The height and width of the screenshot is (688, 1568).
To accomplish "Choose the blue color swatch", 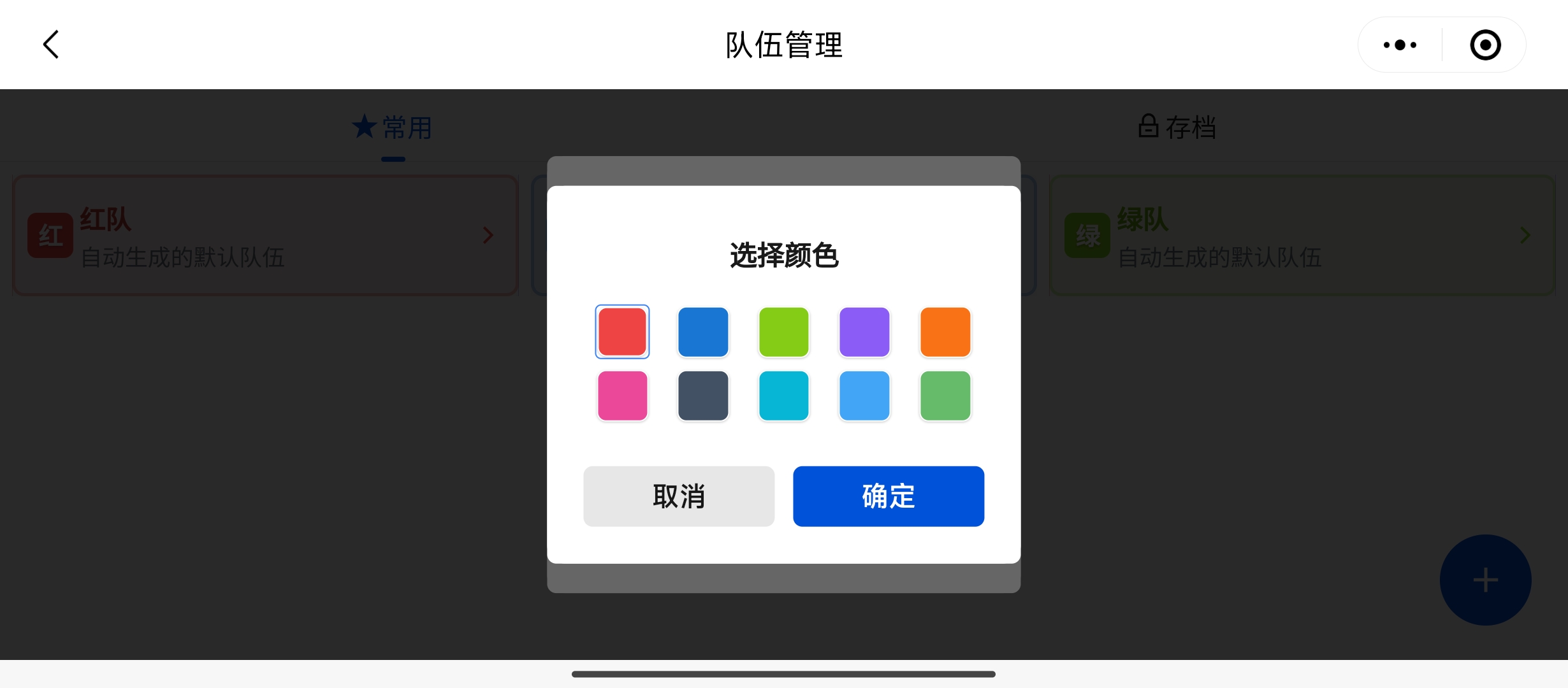I will (703, 332).
